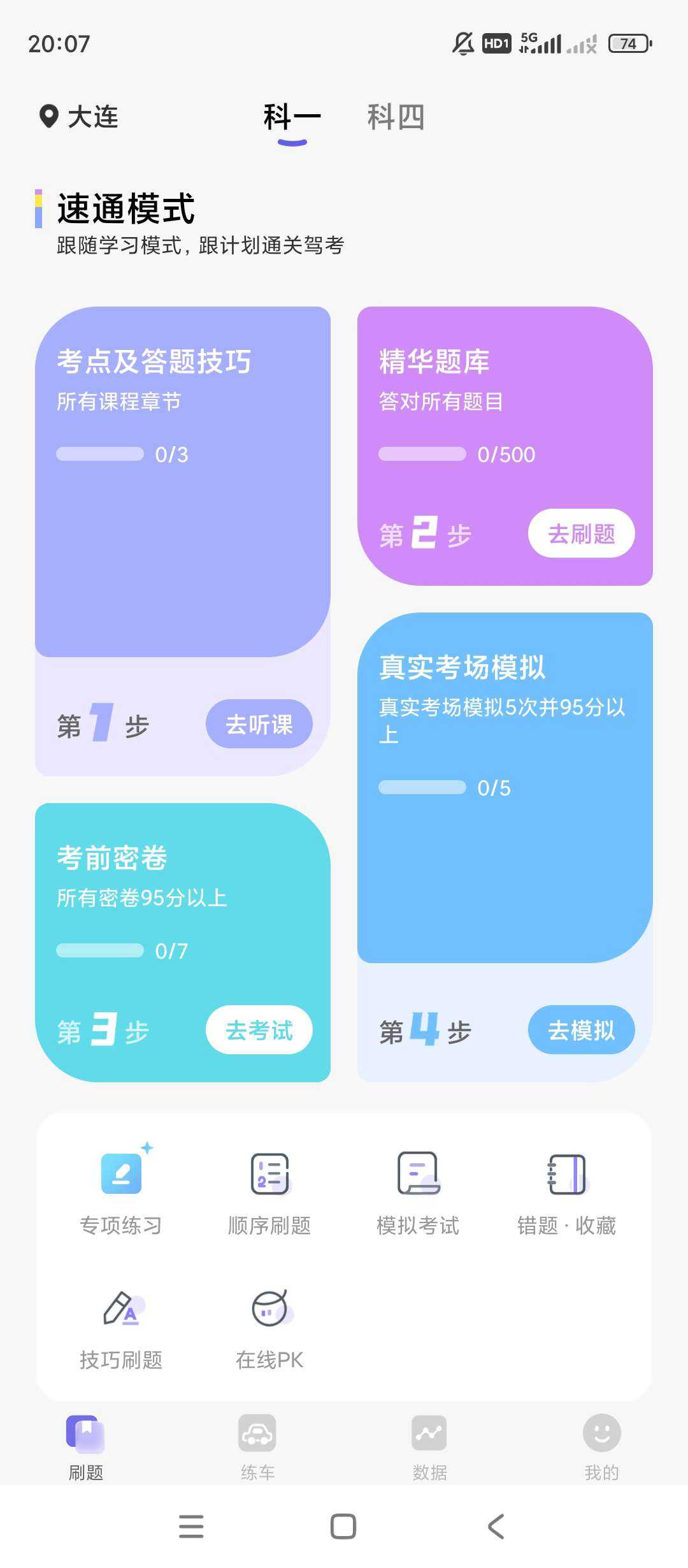Open recent apps from the navigation bar

[191, 1526]
